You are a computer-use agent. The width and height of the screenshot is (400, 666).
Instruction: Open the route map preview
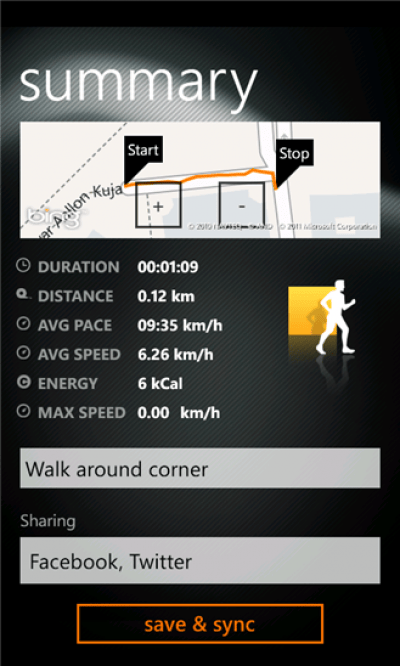tap(200, 180)
